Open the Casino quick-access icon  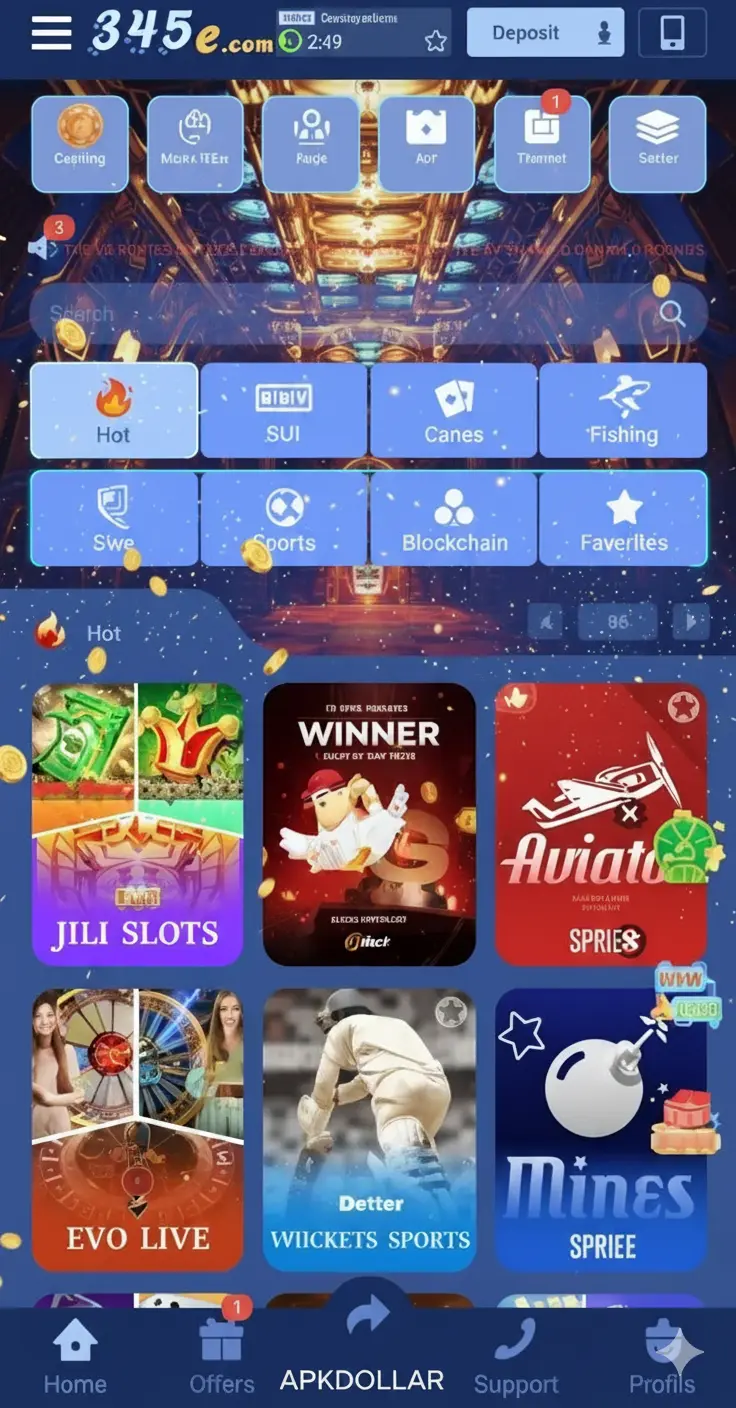pyautogui.click(x=79, y=142)
